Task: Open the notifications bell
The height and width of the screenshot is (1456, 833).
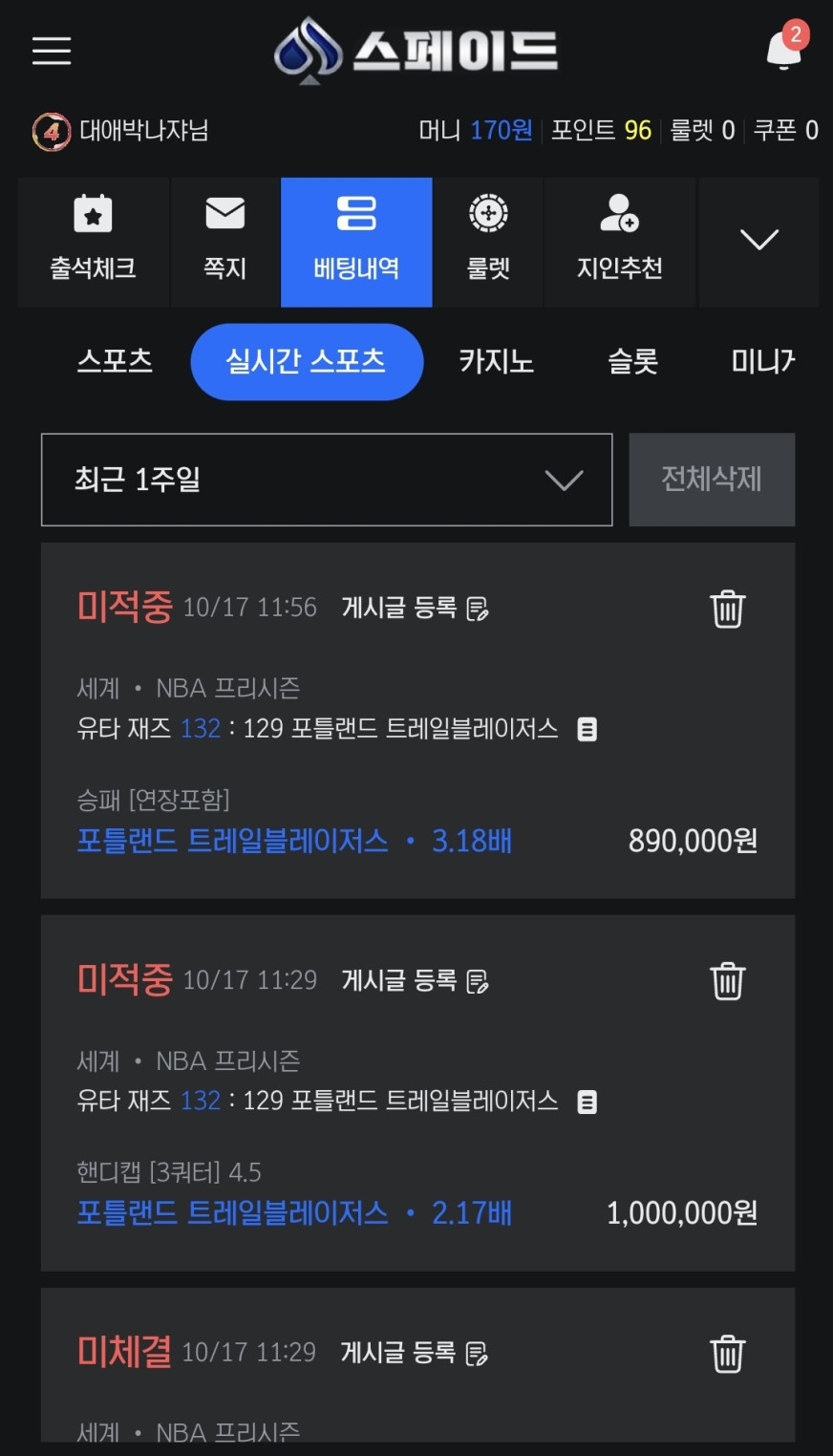Action: coord(783,50)
